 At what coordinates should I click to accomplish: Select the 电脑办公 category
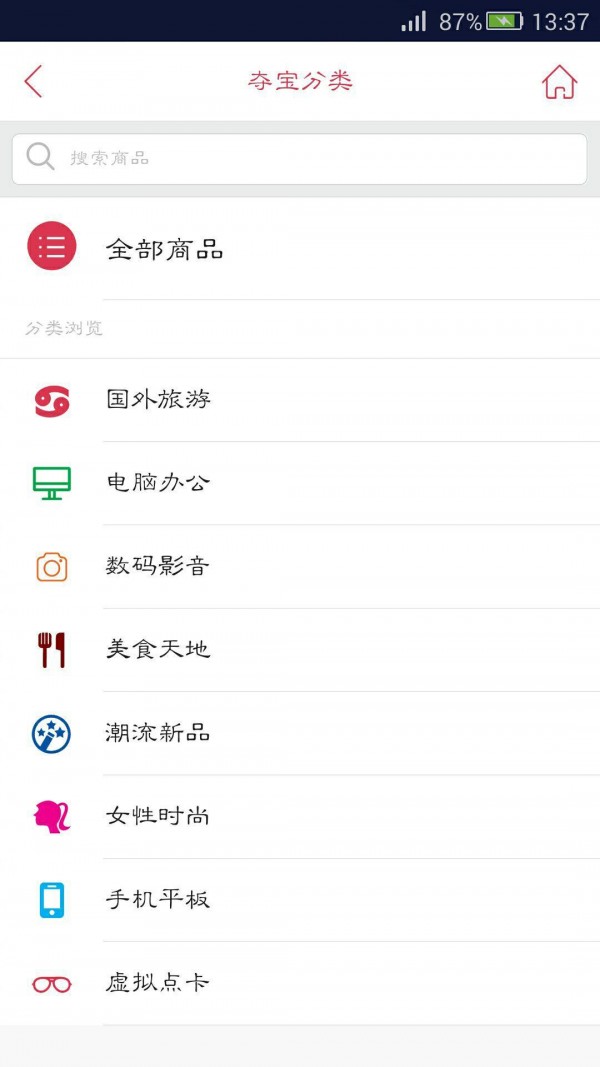click(x=159, y=483)
